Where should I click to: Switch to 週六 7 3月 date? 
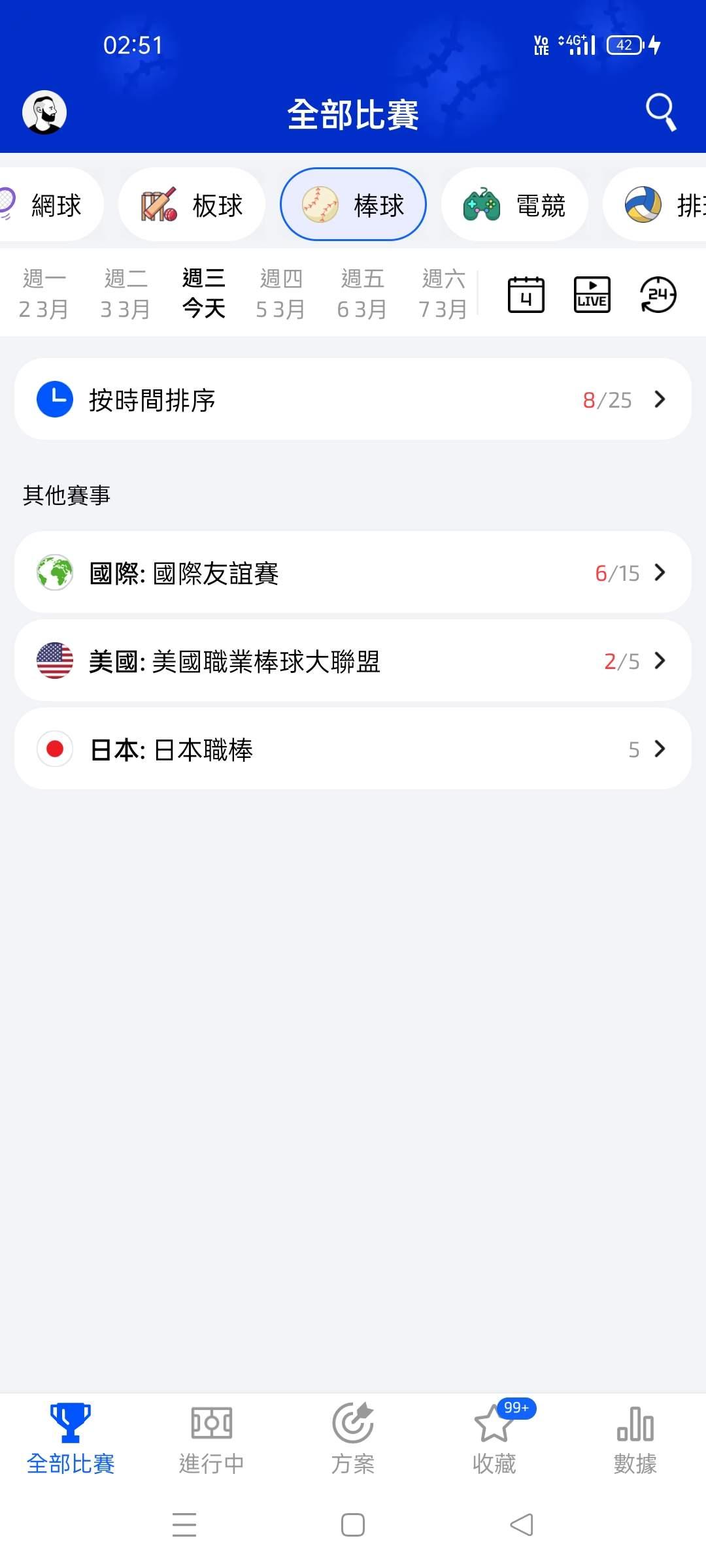[x=443, y=294]
